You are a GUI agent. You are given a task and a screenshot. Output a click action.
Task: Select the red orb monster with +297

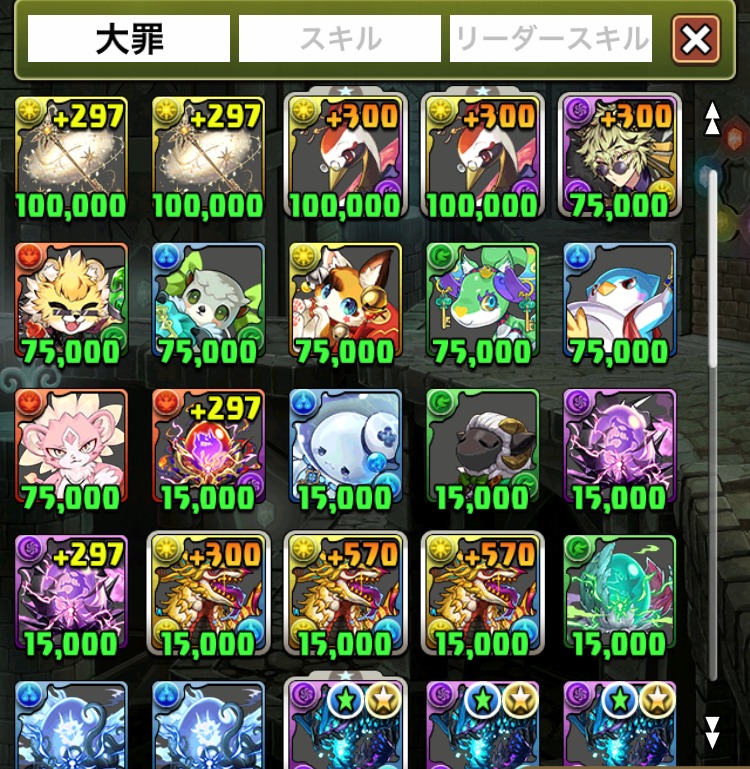(x=208, y=447)
